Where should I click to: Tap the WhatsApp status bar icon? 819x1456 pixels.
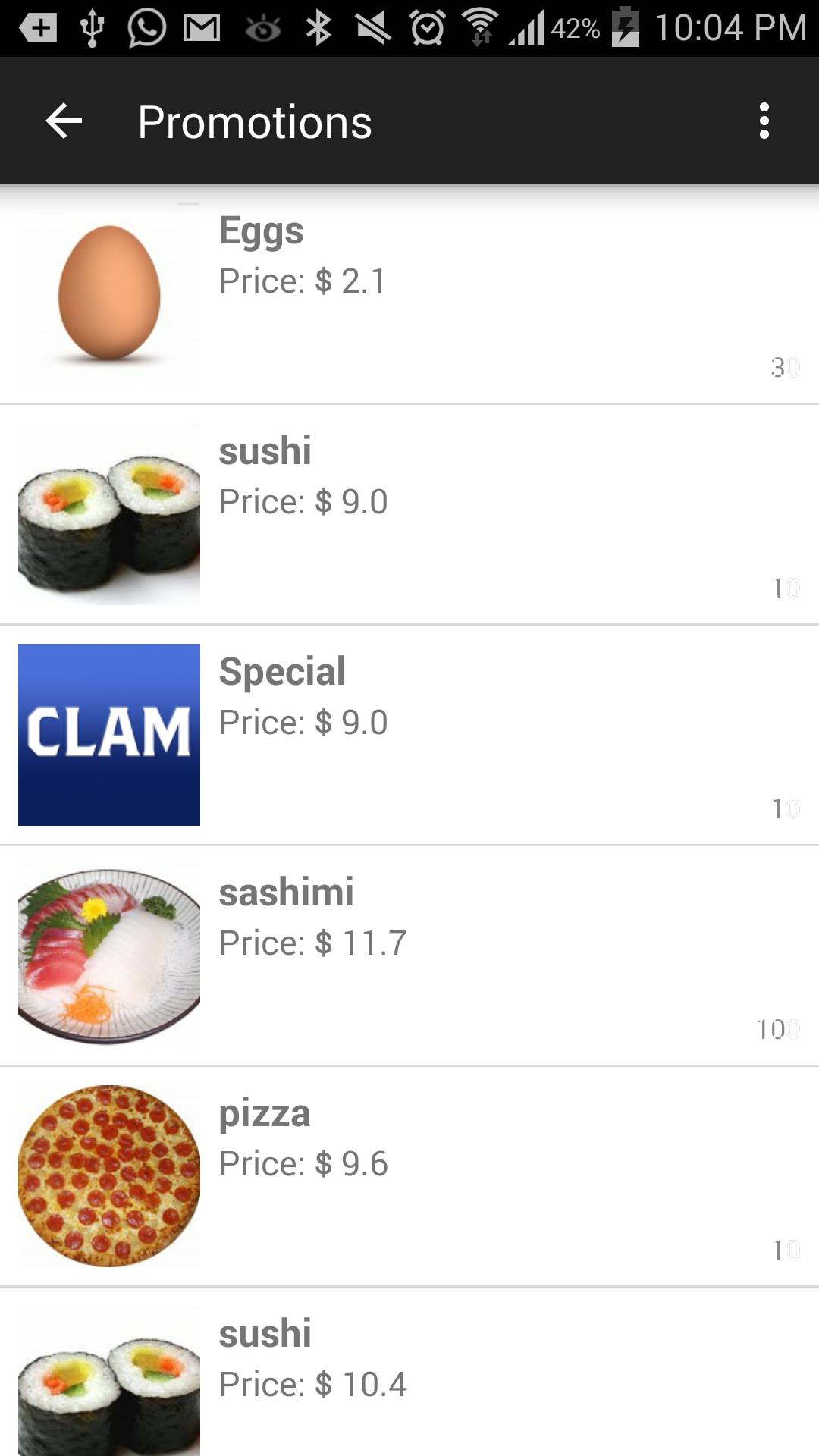(144, 27)
